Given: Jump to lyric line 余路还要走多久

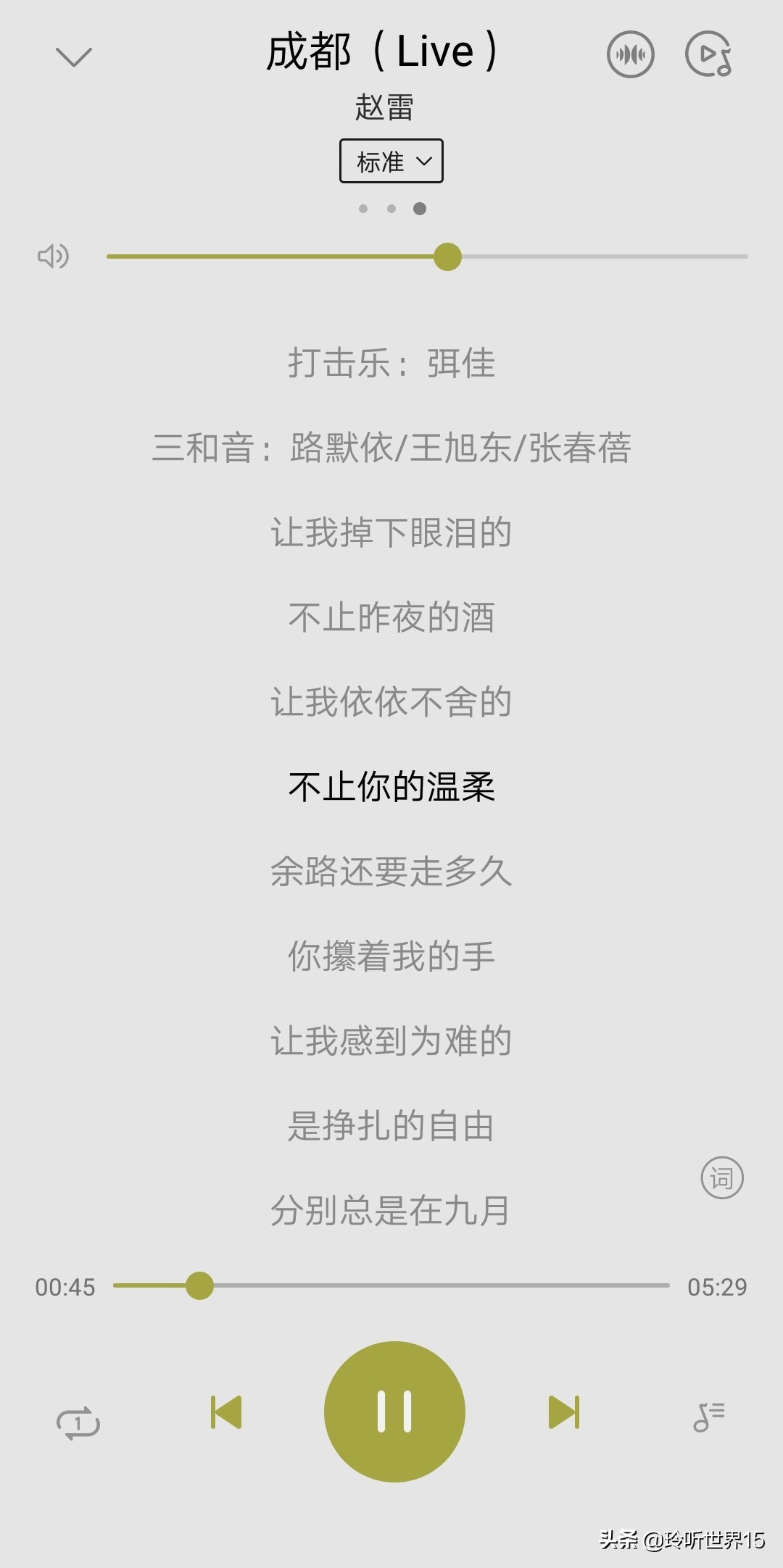Looking at the screenshot, I should tap(391, 871).
